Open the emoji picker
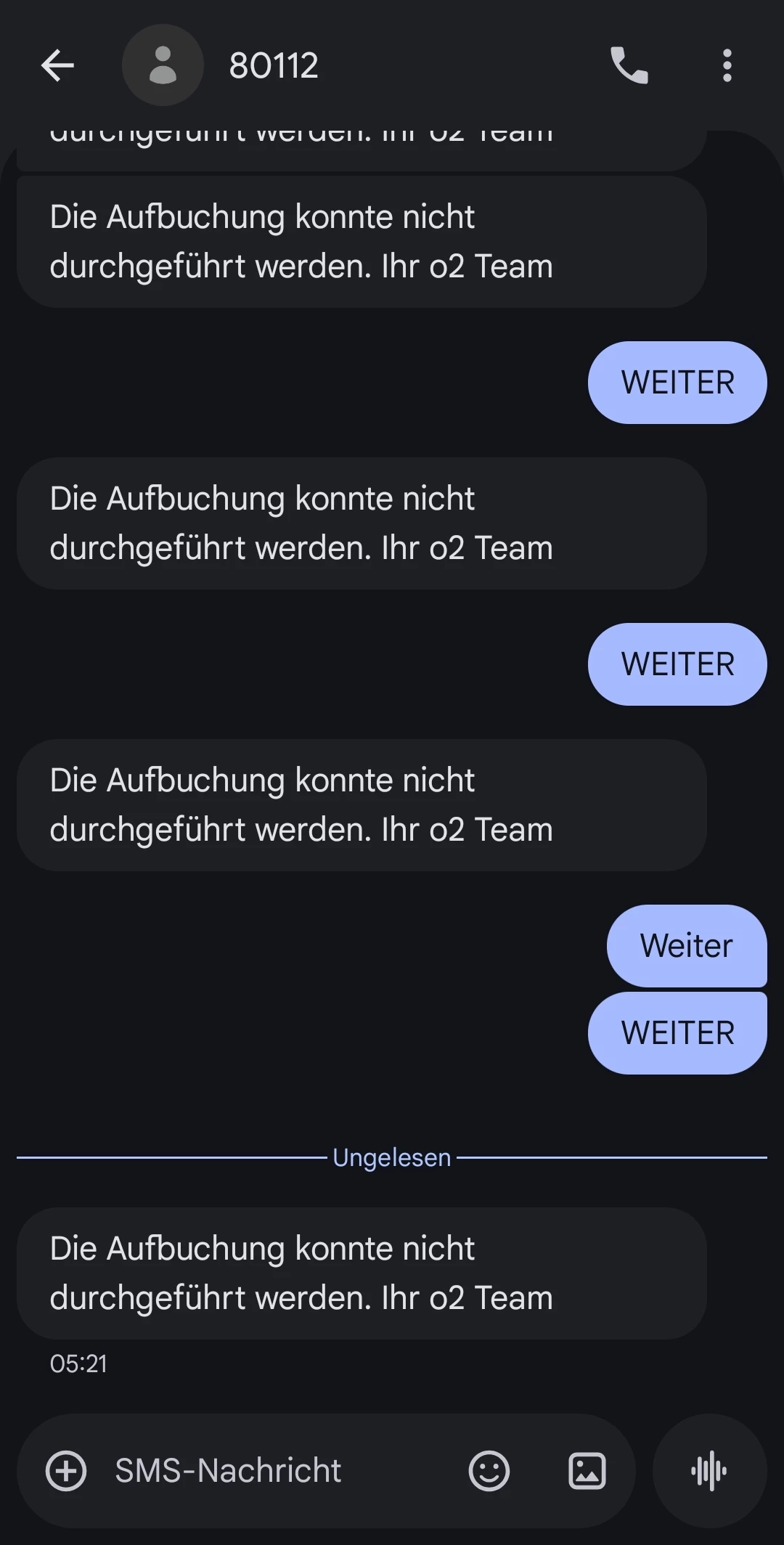 489,1471
